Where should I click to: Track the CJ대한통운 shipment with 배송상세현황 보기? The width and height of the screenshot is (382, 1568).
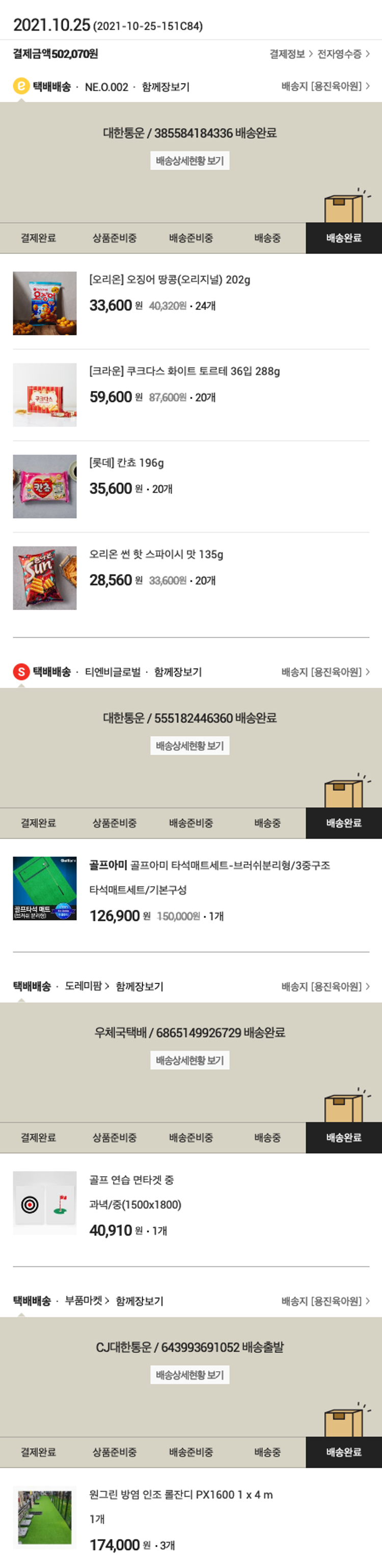[189, 1375]
